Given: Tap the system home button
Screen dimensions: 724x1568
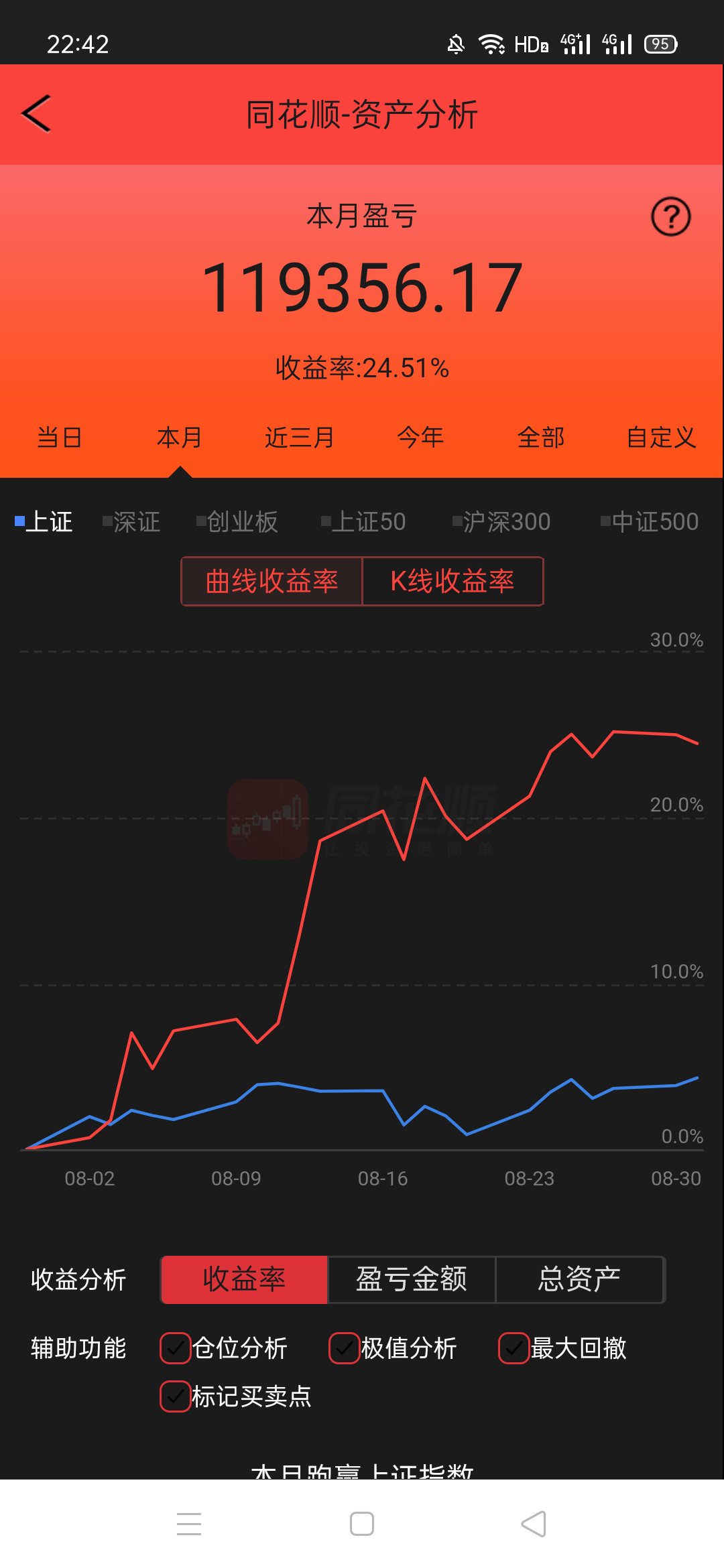Looking at the screenshot, I should click(x=362, y=1524).
